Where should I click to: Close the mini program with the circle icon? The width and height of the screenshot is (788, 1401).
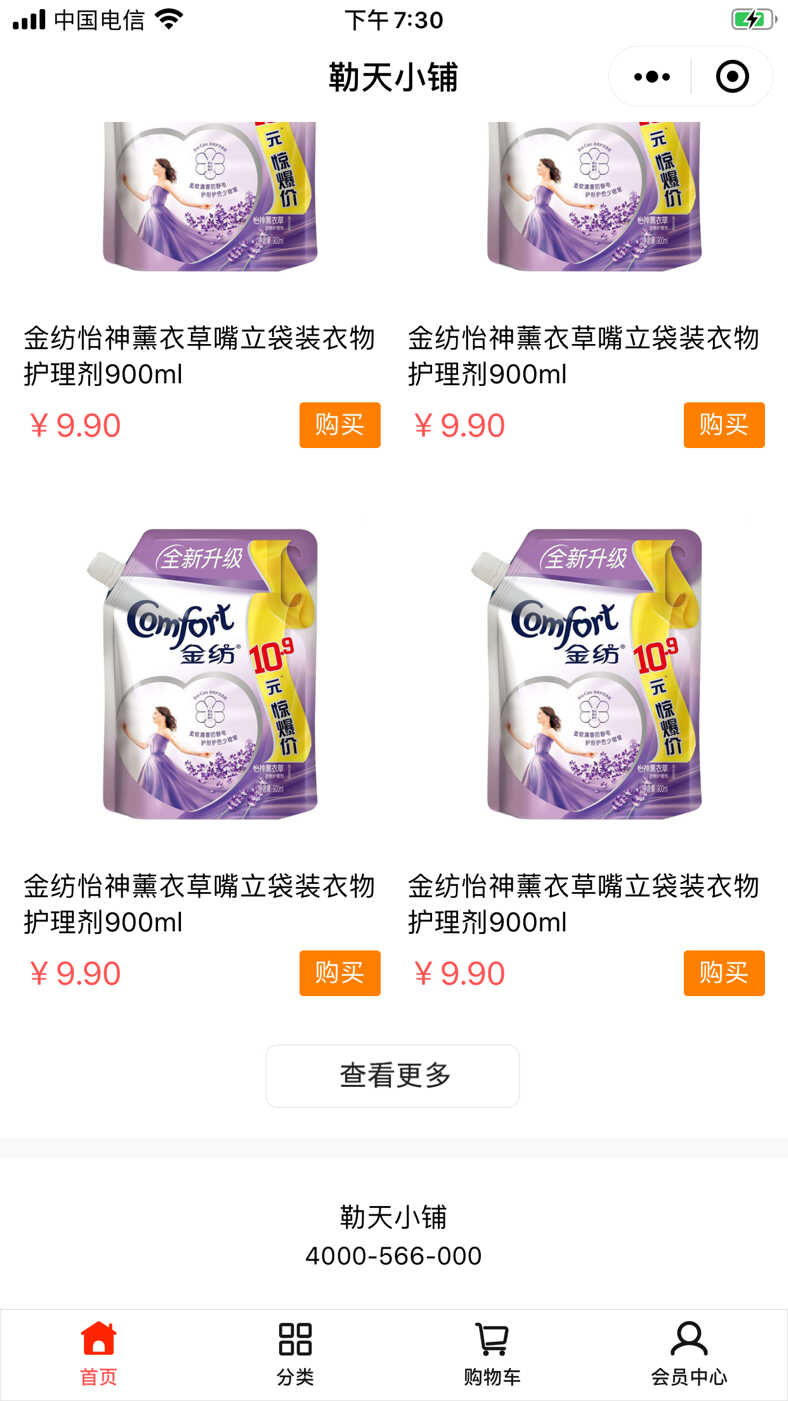coord(732,77)
